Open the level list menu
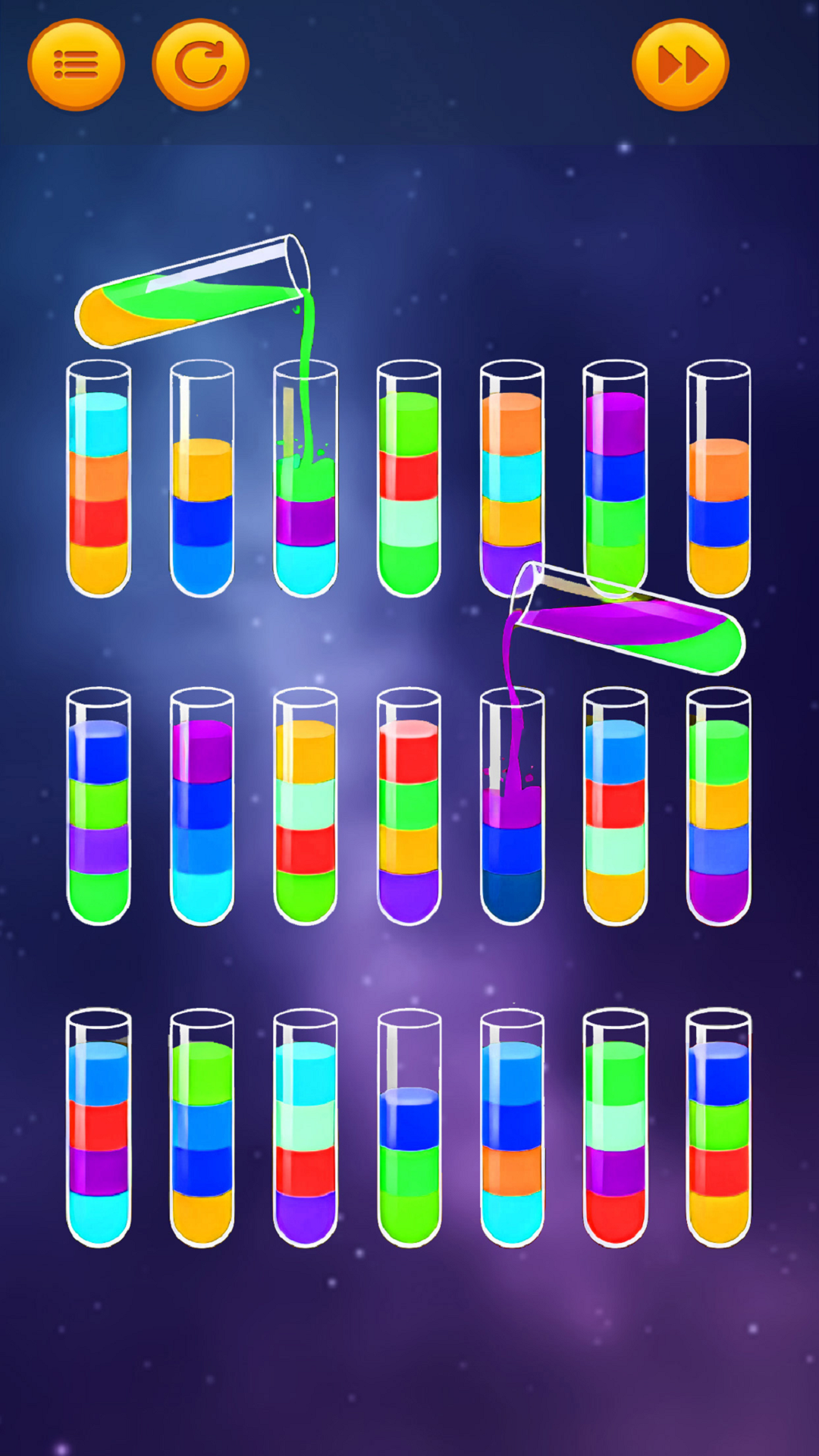 click(78, 64)
